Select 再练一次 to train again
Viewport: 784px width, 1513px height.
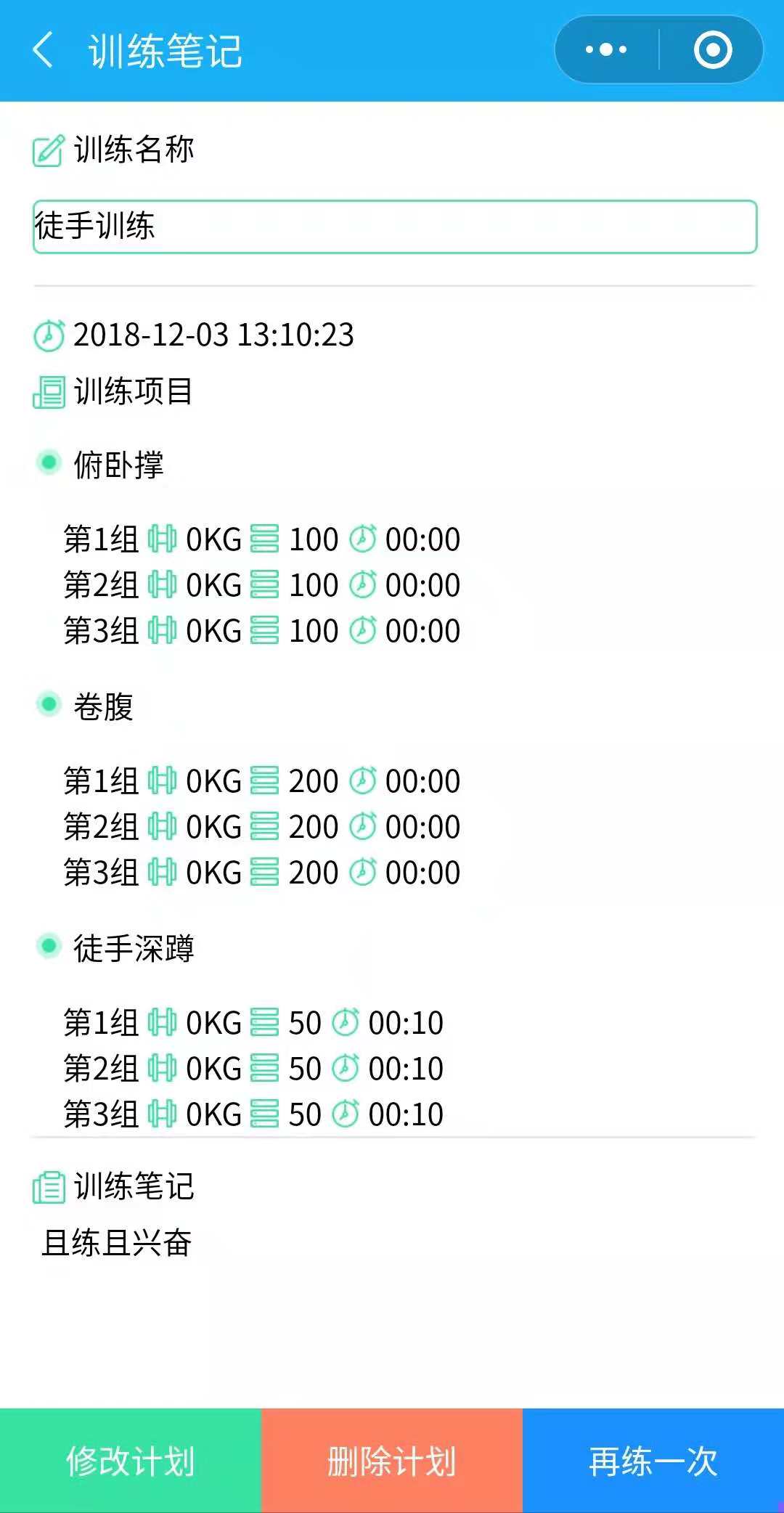[653, 1461]
